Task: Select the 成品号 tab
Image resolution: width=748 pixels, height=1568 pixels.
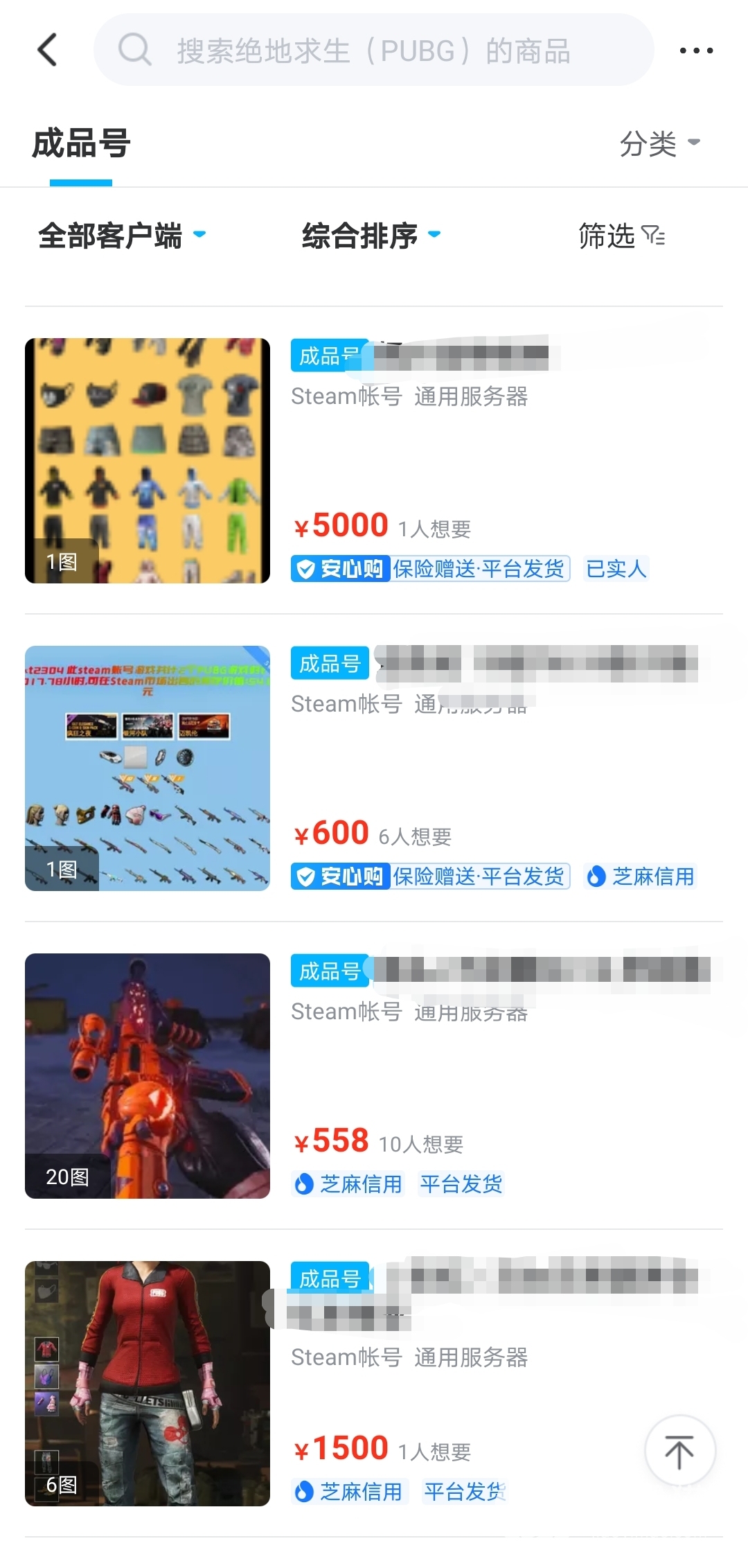Action: point(81,144)
